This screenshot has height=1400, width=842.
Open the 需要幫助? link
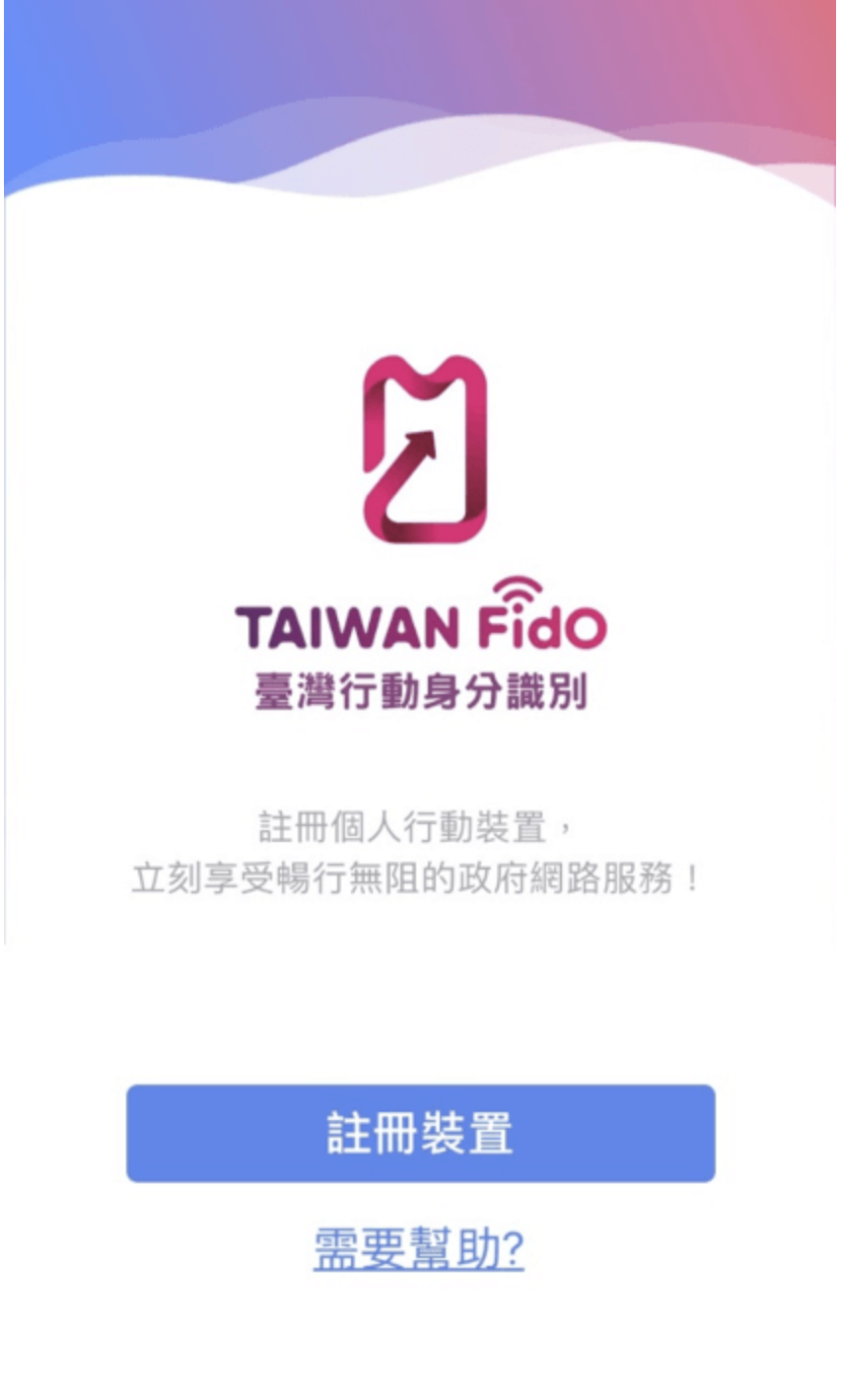click(418, 1249)
